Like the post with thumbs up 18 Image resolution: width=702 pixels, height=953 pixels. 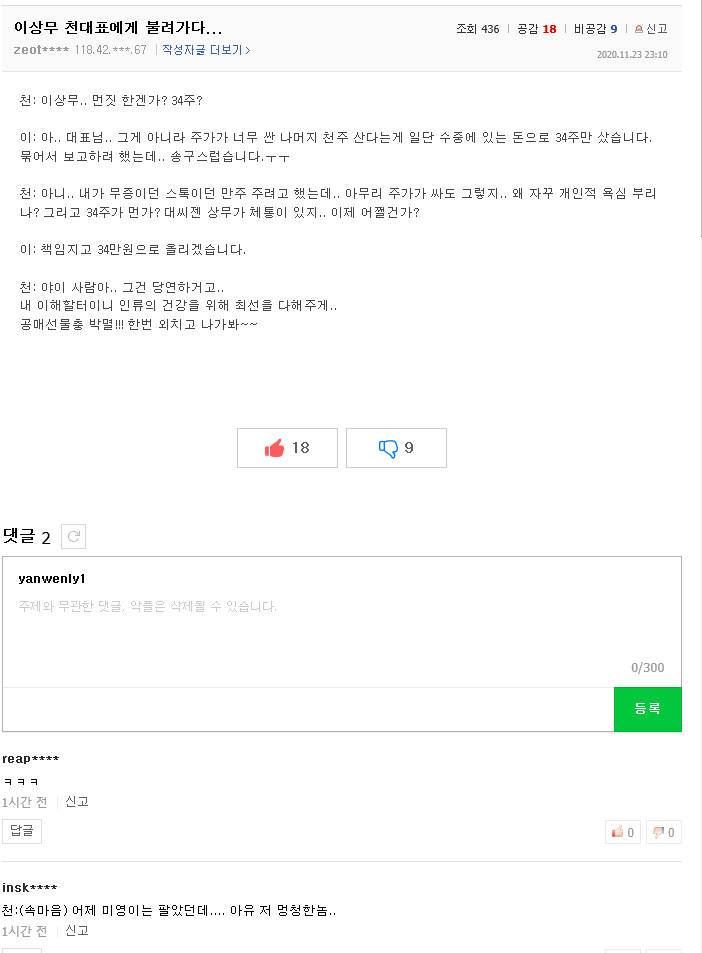click(x=287, y=448)
